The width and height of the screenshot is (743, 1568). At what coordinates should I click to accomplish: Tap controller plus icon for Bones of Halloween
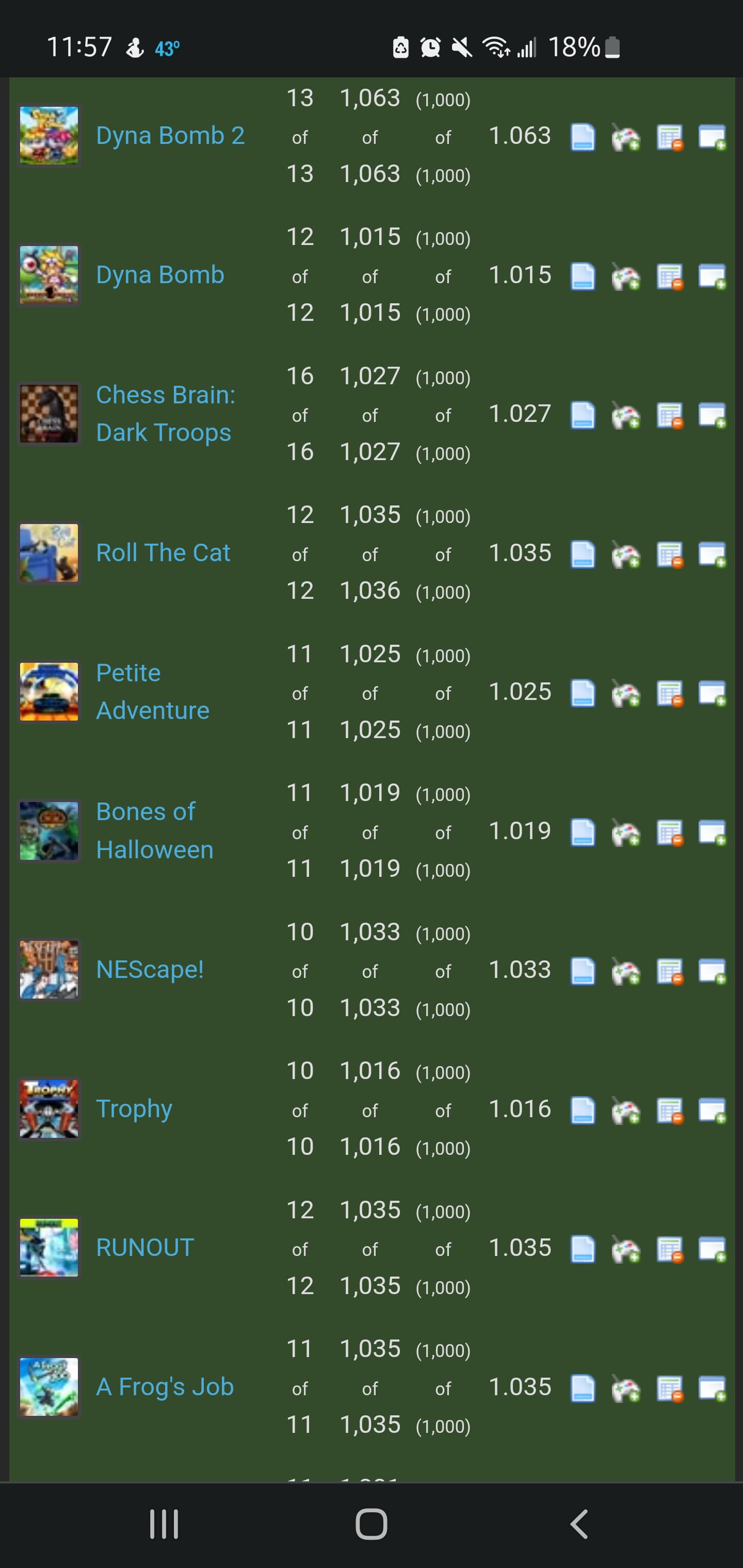pos(626,832)
